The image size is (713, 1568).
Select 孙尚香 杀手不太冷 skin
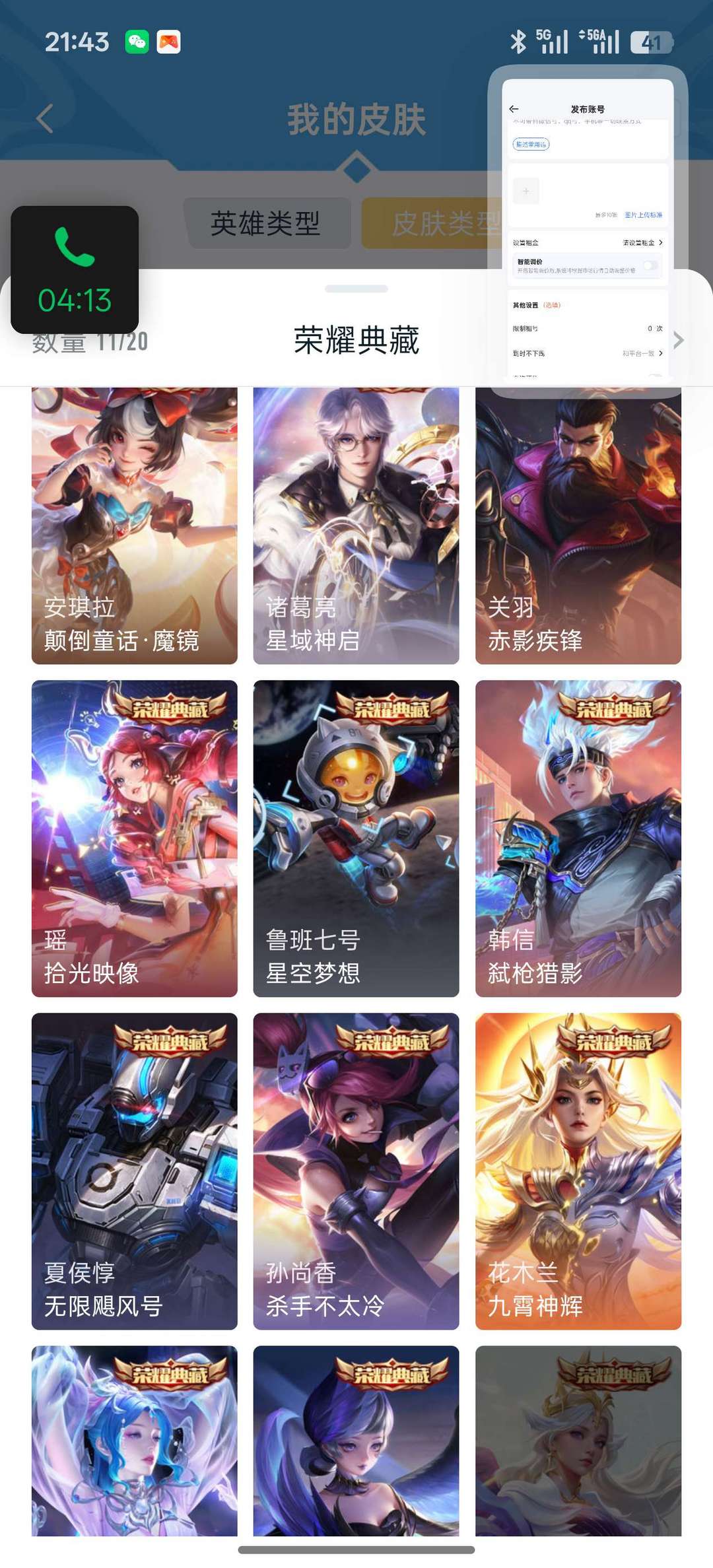click(356, 1171)
